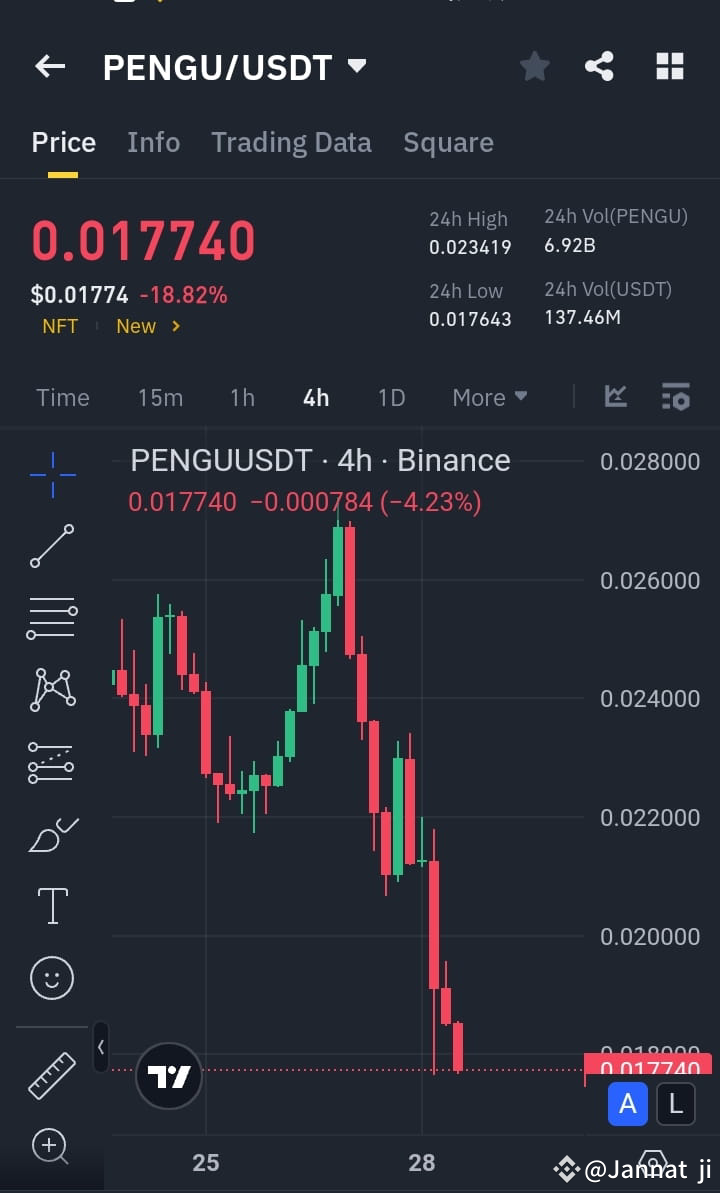Viewport: 720px width, 1193px height.
Task: Activate the brush drawing tool
Action: [51, 835]
